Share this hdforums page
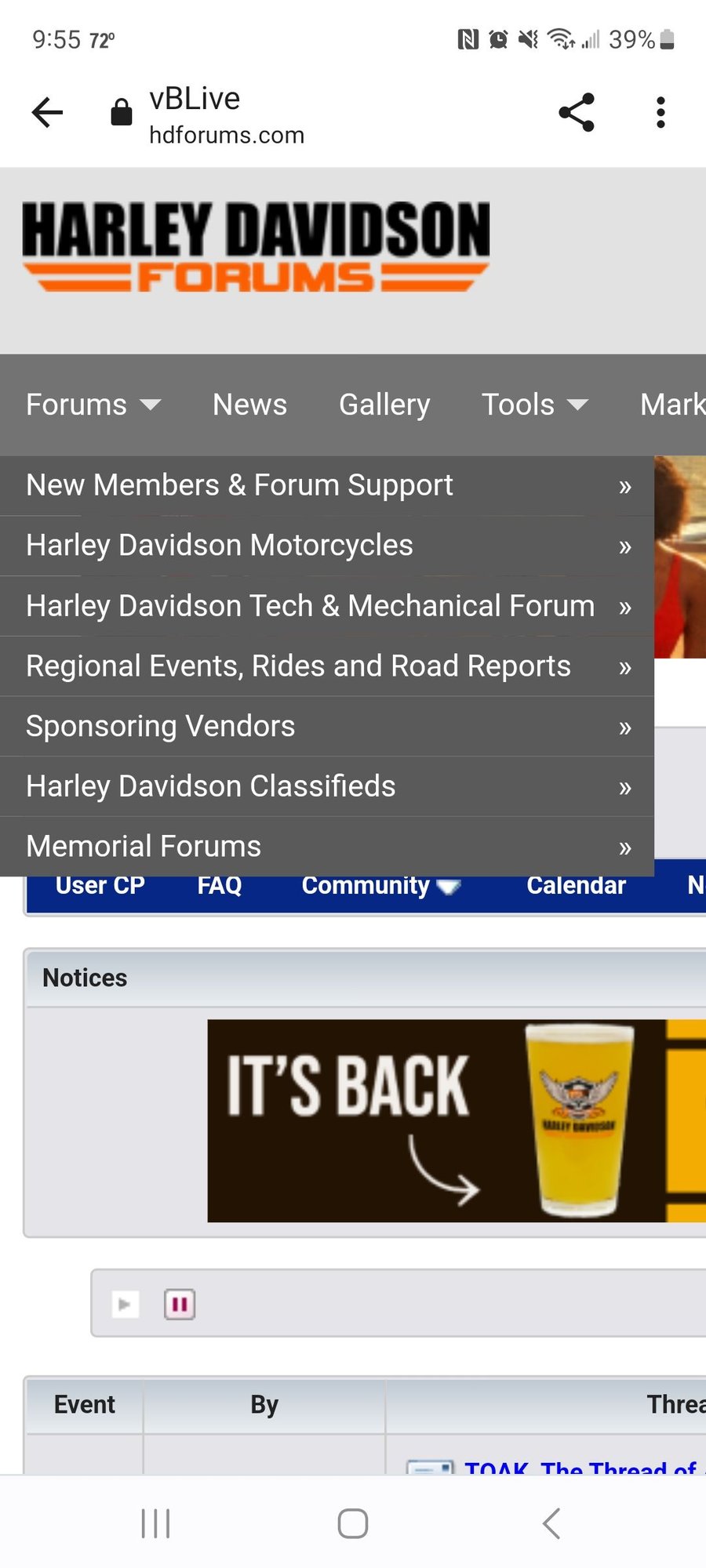 [577, 113]
